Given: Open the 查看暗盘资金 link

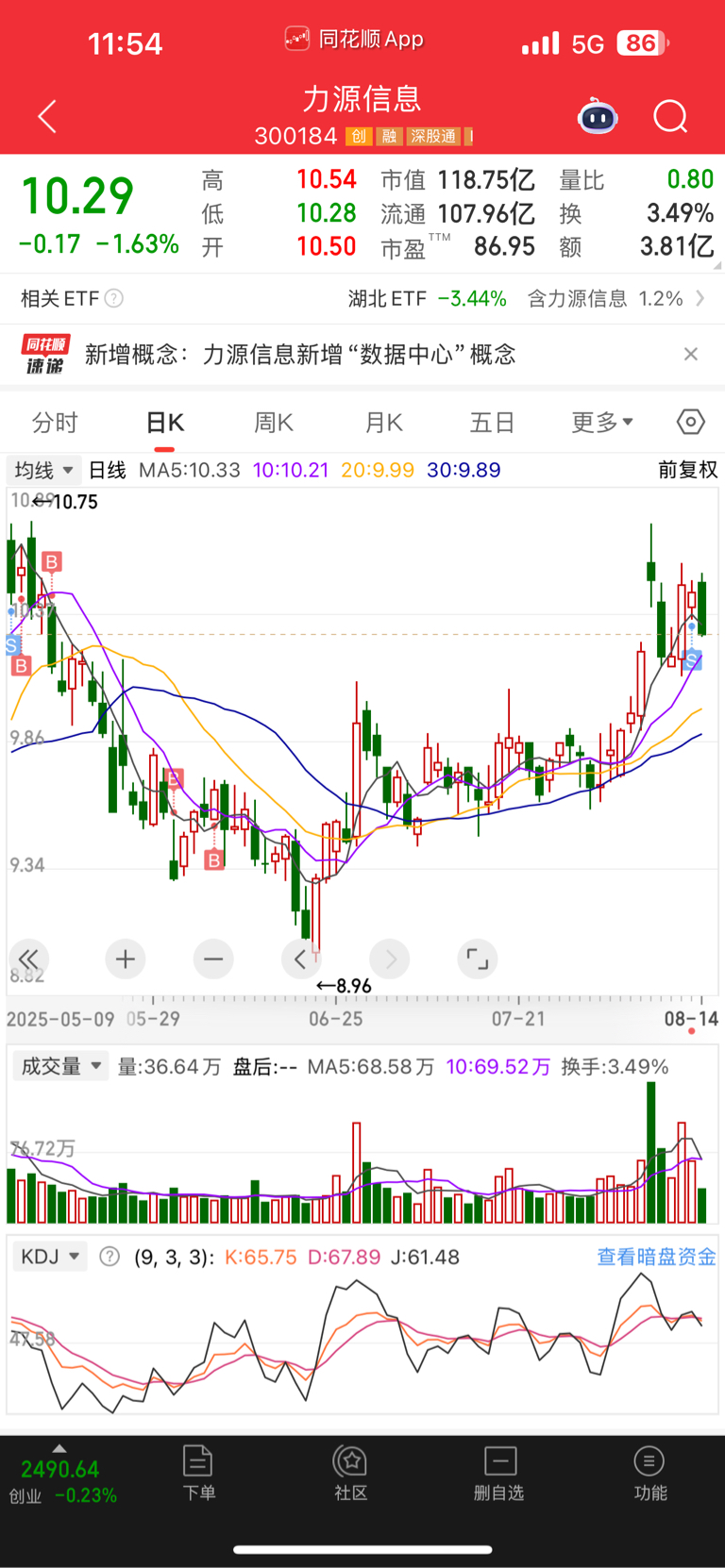Looking at the screenshot, I should 656,1257.
